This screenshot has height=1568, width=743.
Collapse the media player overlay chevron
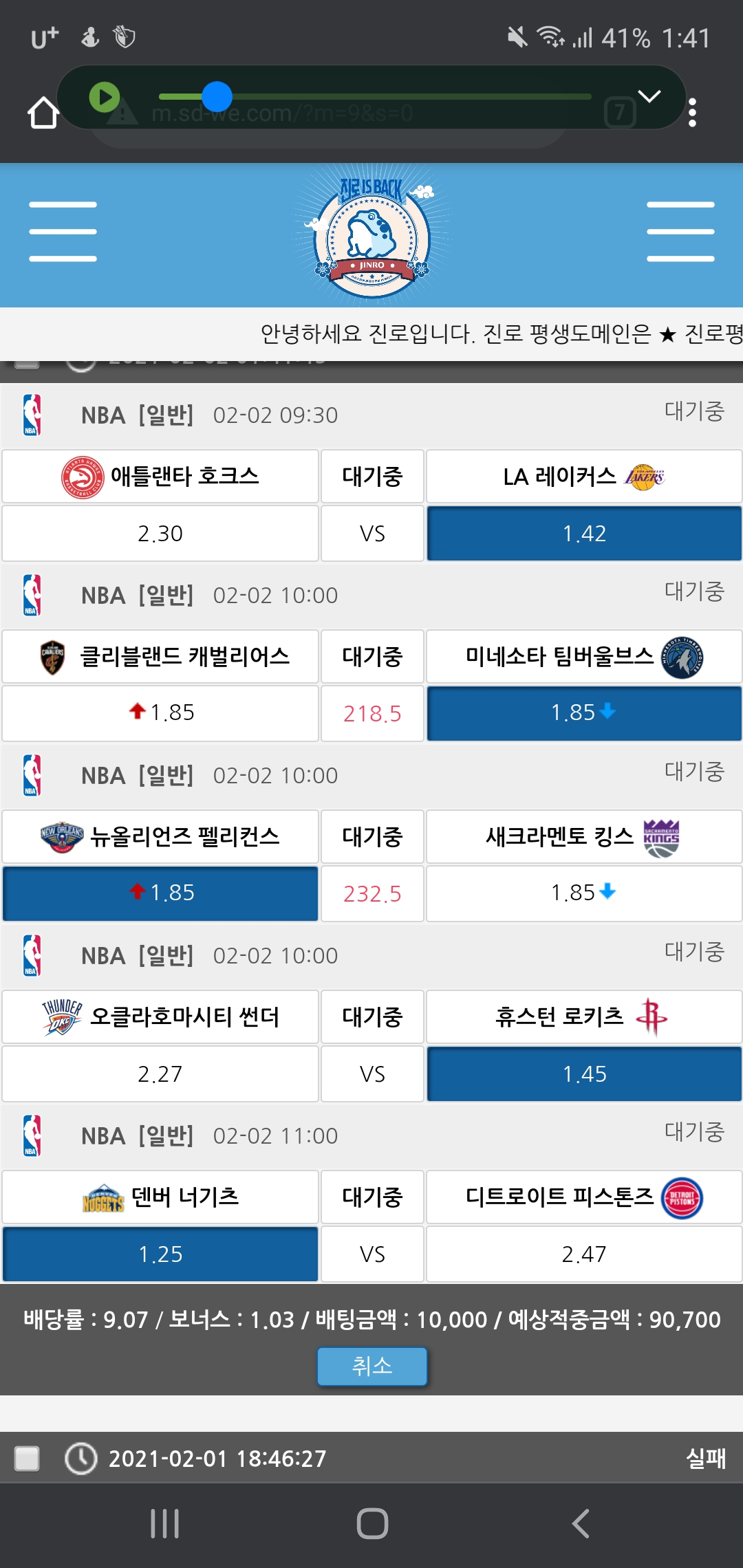649,96
